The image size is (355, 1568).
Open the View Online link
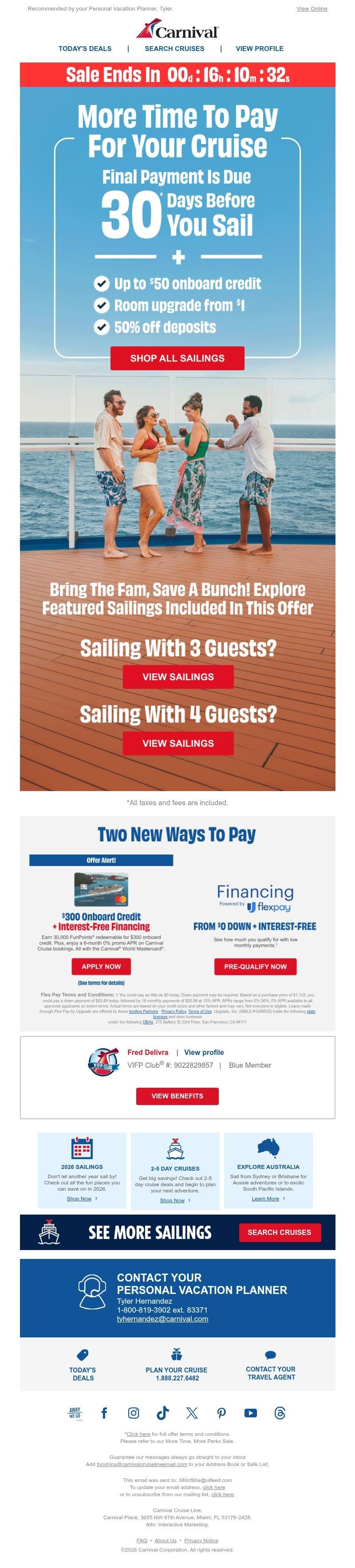point(311,8)
